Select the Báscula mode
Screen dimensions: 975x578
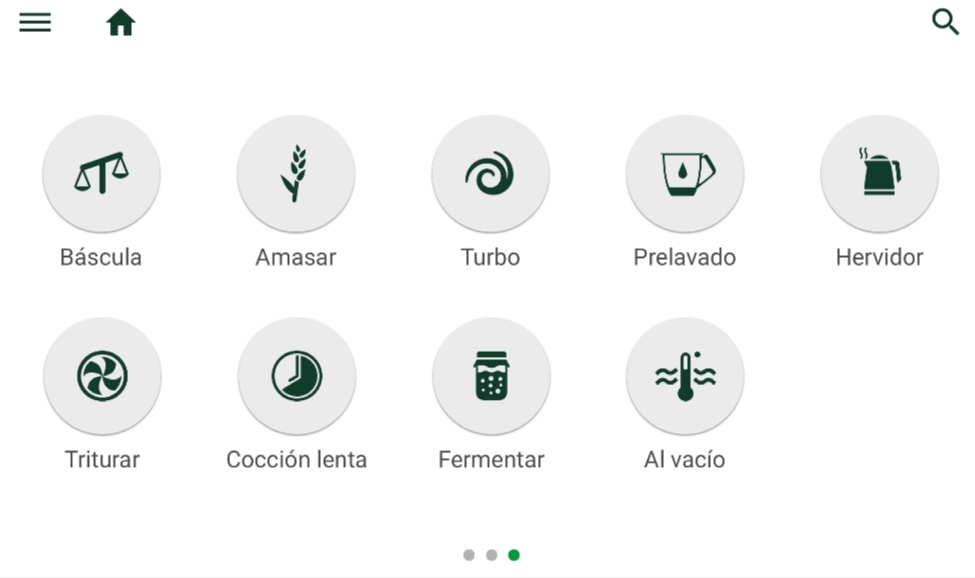[x=101, y=174]
